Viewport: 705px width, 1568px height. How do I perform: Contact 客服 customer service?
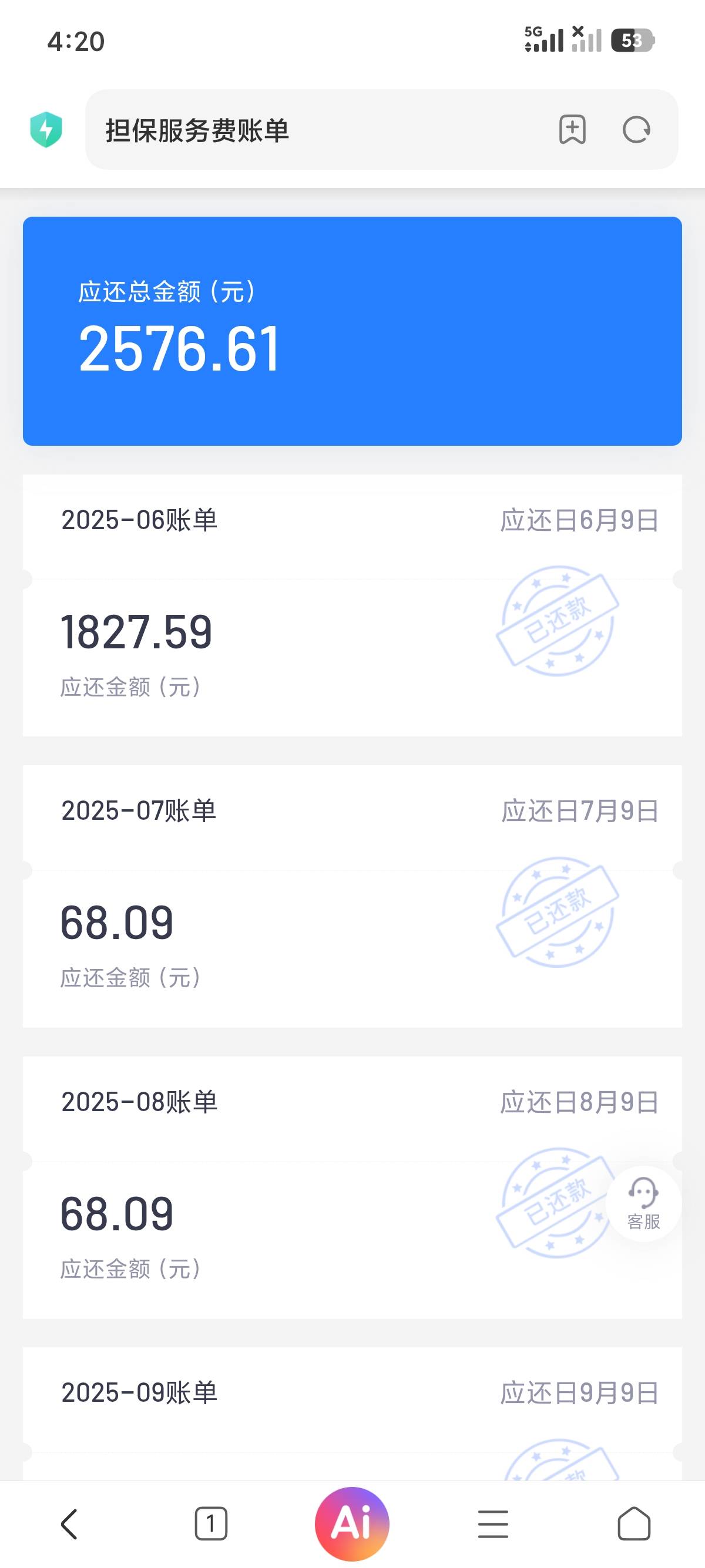point(643,1203)
